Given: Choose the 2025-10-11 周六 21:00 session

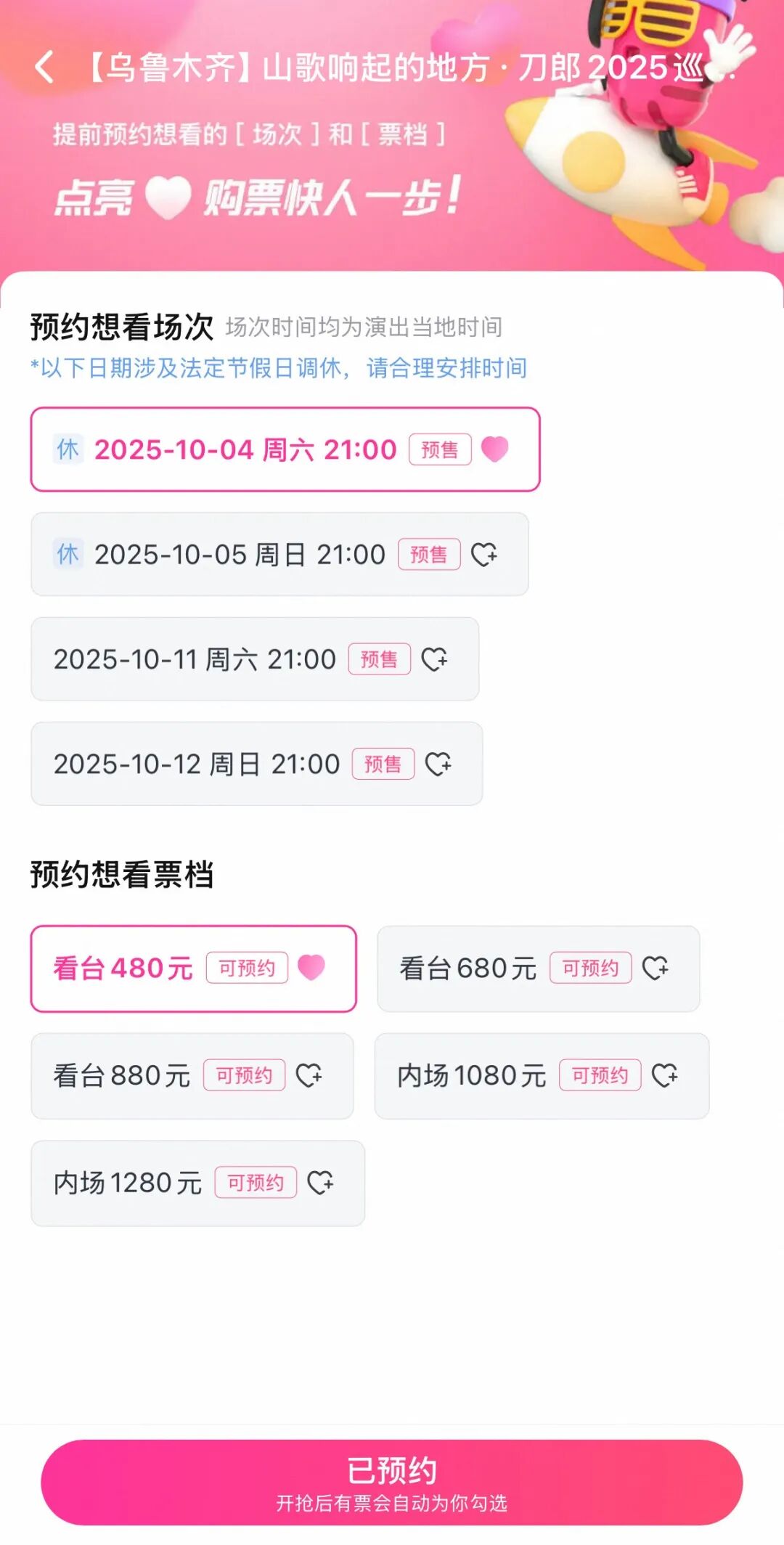Looking at the screenshot, I should tap(254, 659).
